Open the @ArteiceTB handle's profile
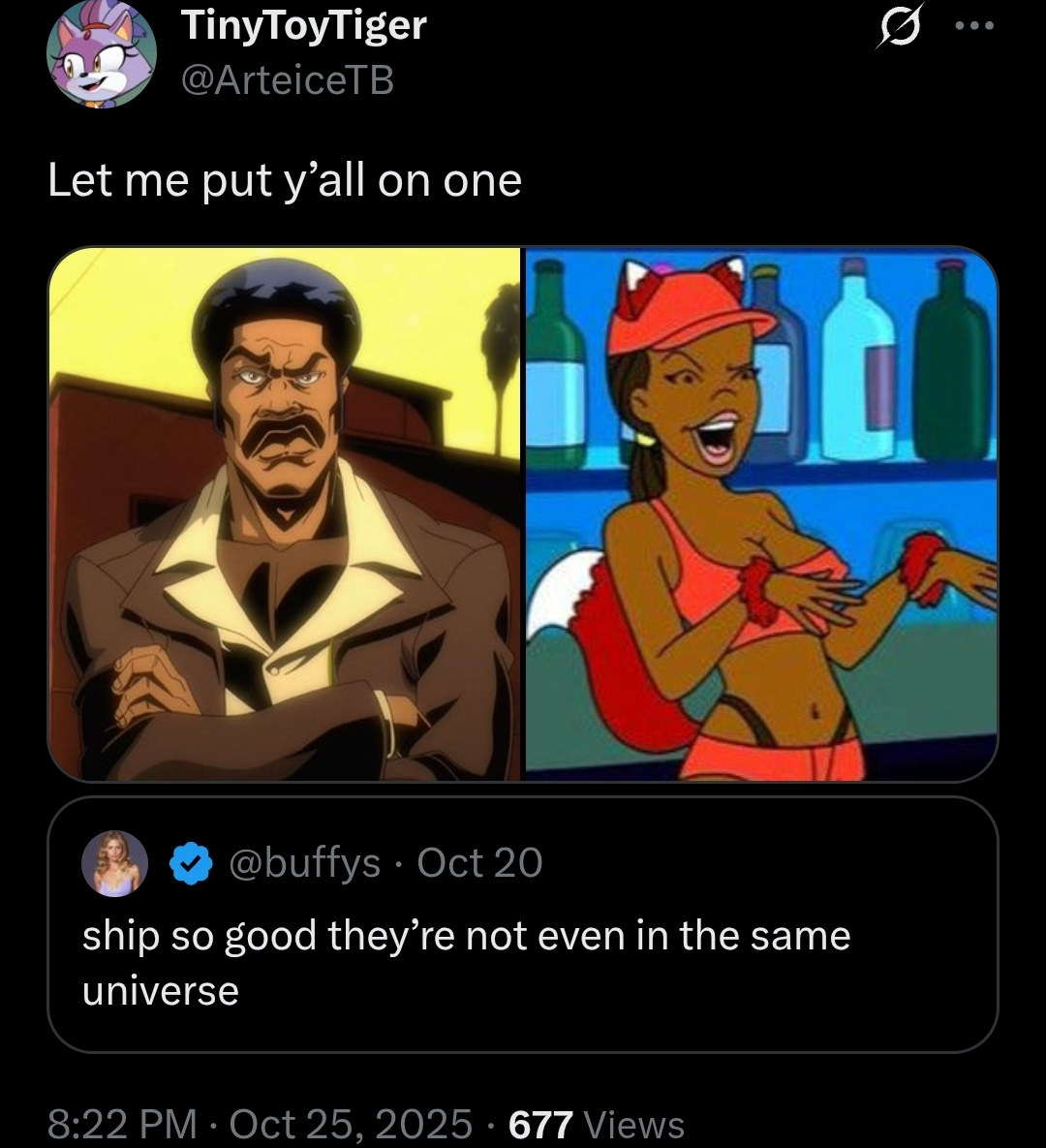 [287, 81]
